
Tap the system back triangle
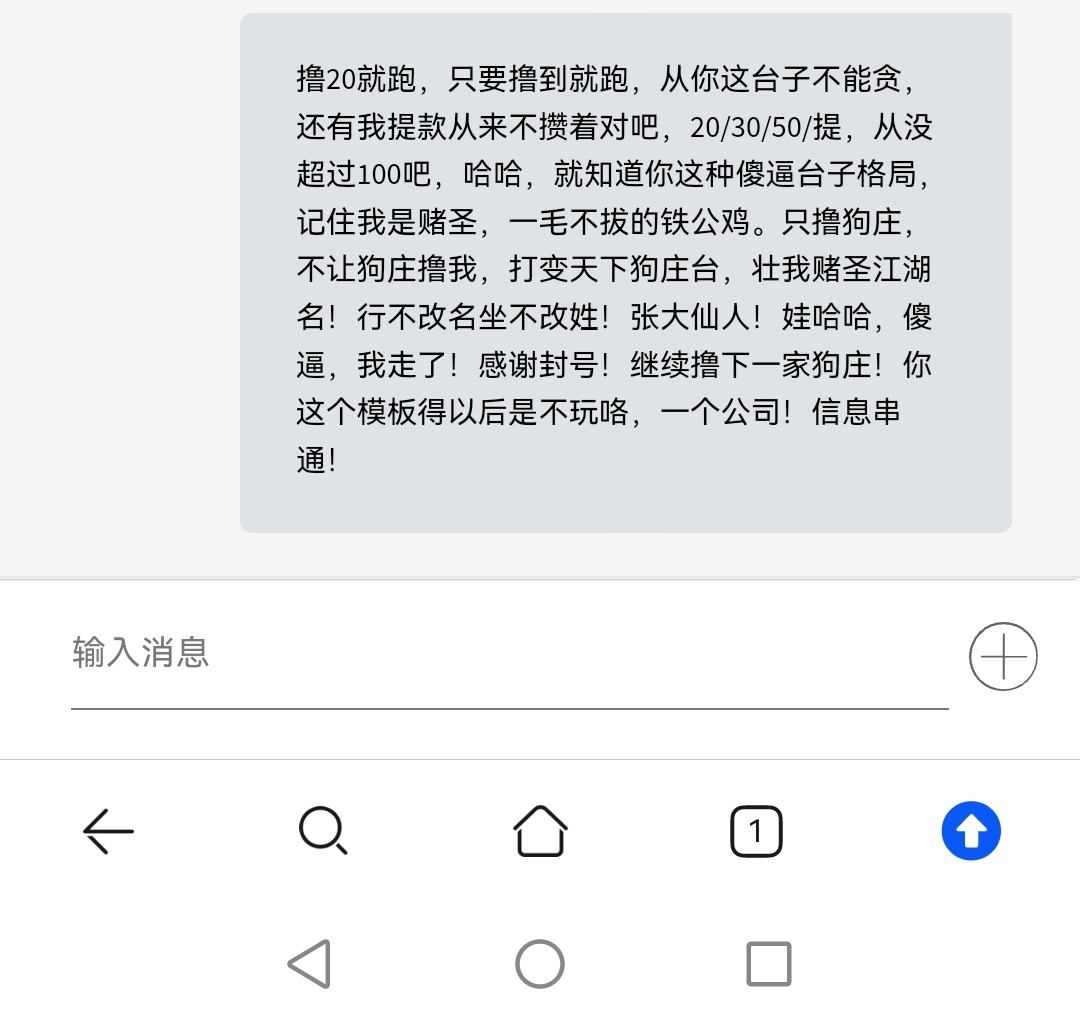[x=310, y=964]
